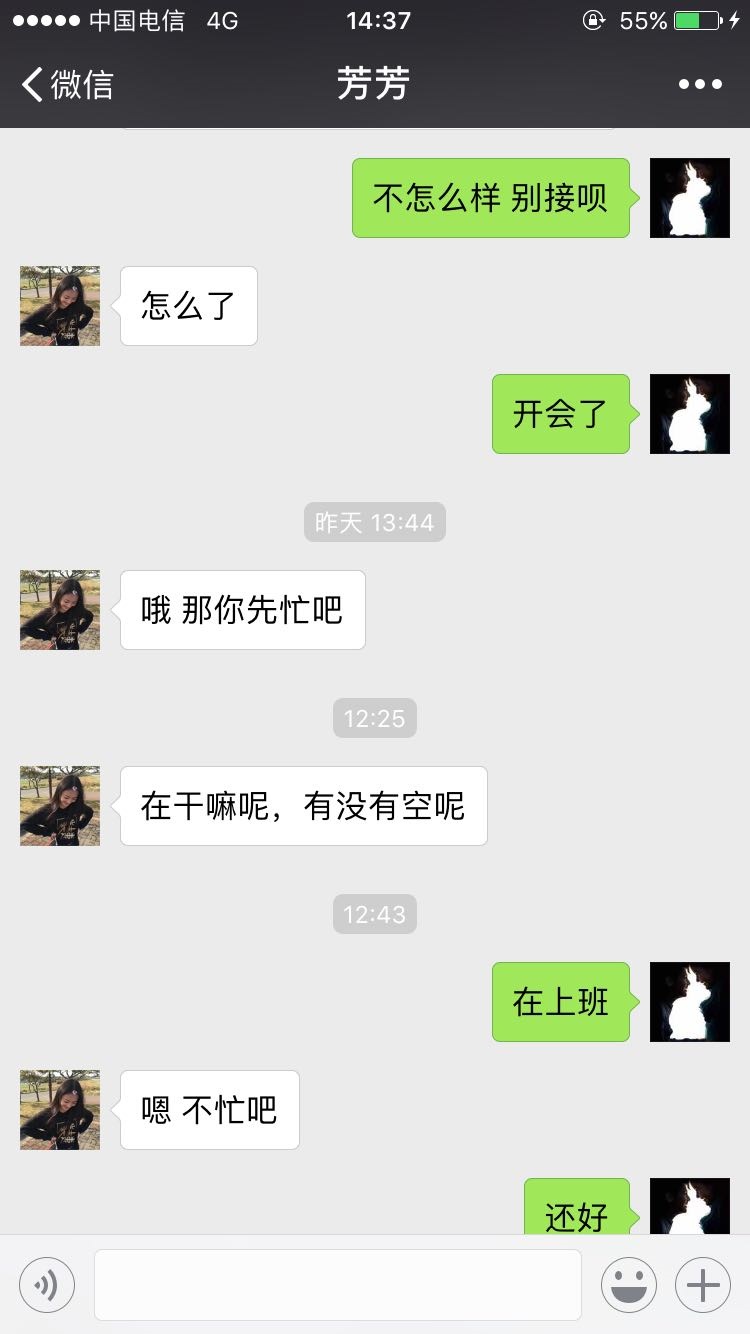Tap 芳芳's avatar beside 嗯 不忙吧
The height and width of the screenshot is (1334, 750).
60,1110
